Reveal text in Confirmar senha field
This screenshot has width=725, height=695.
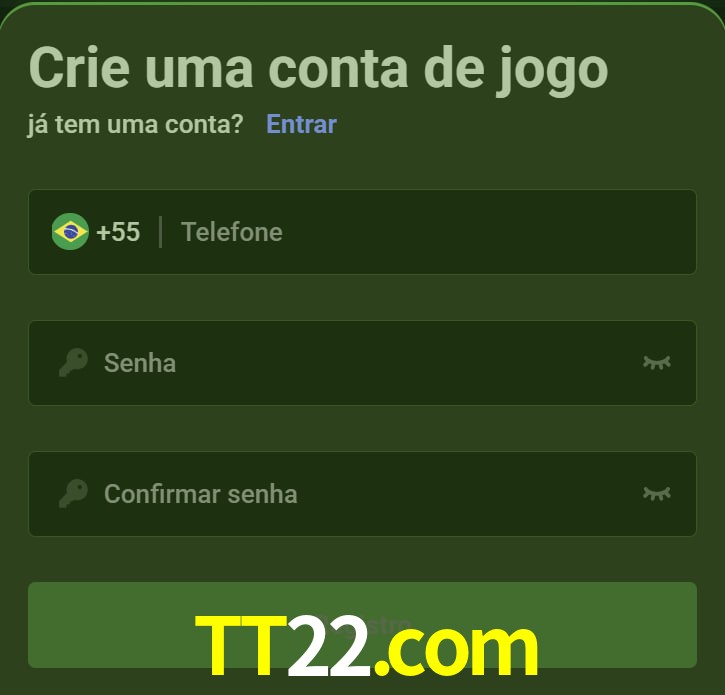[656, 493]
